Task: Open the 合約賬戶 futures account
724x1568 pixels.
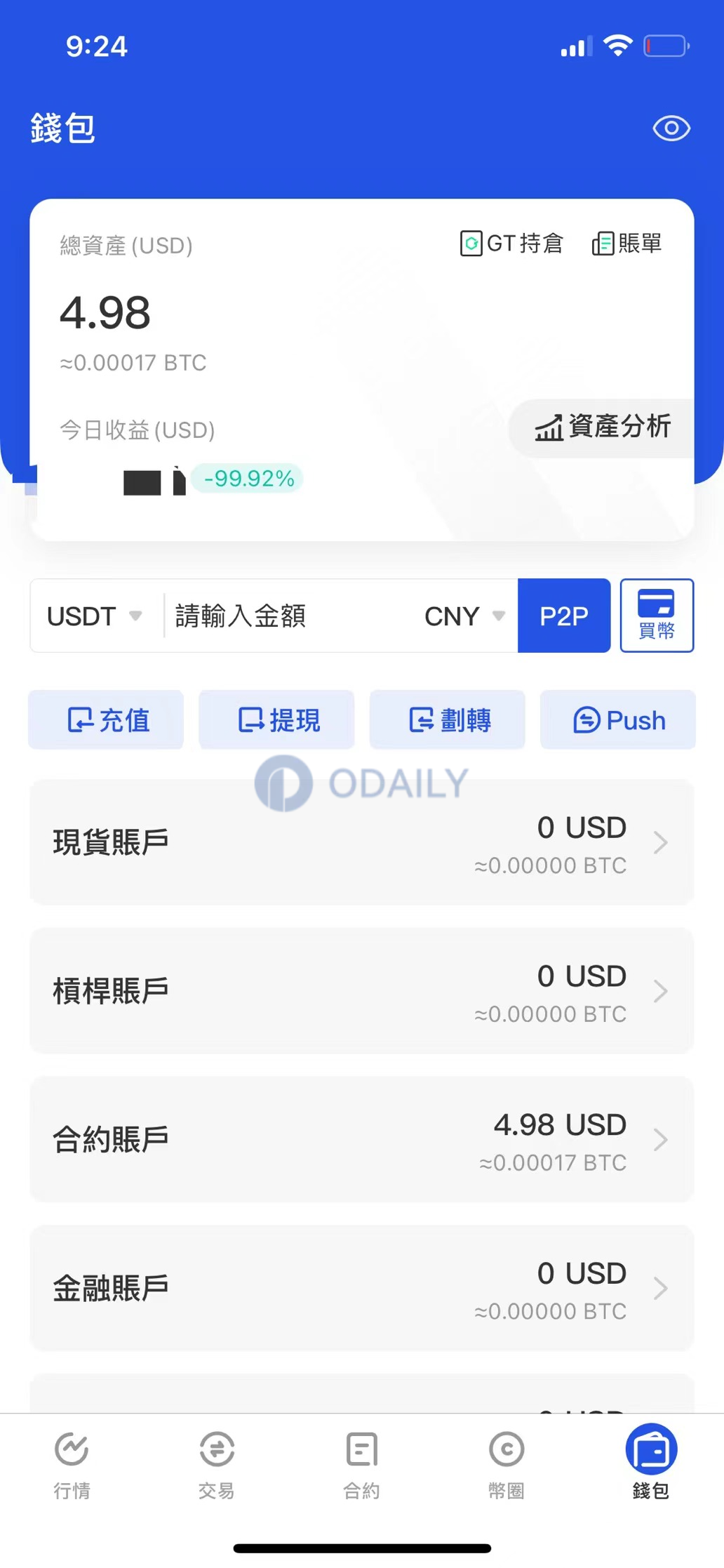Action: point(362,1140)
